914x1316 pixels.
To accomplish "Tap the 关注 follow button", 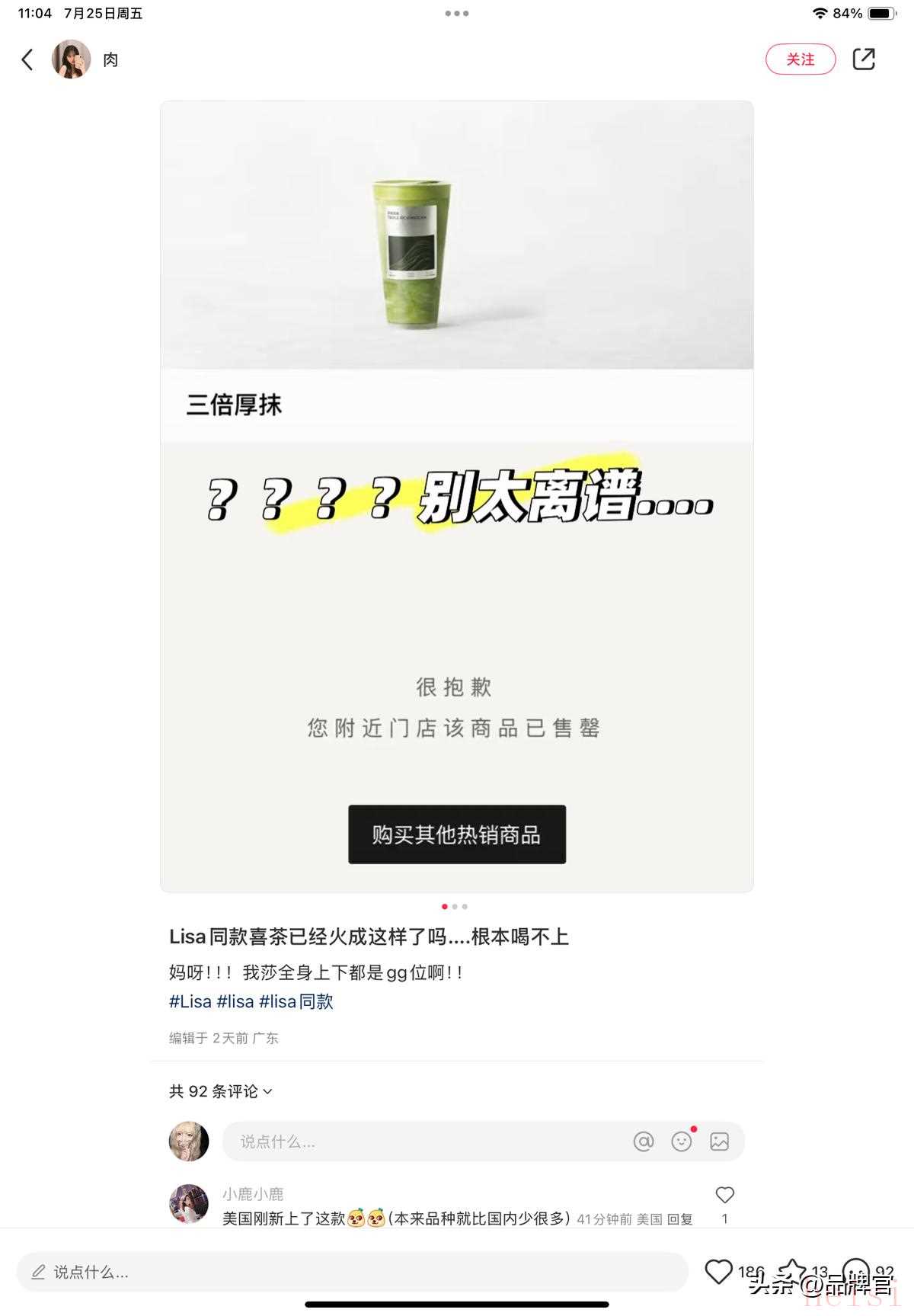I will pyautogui.click(x=800, y=59).
